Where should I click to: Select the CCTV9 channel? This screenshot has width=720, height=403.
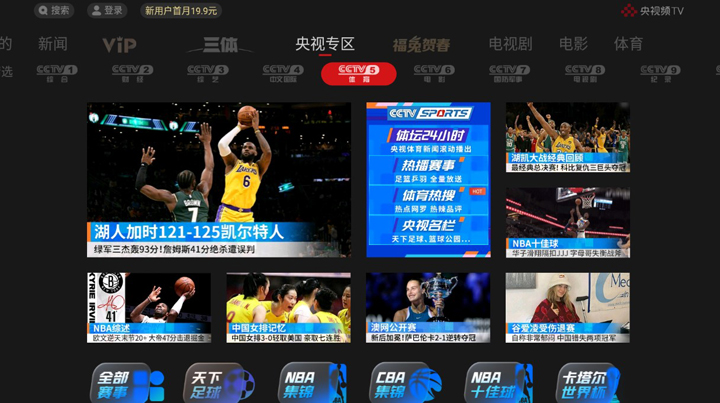[x=660, y=73]
